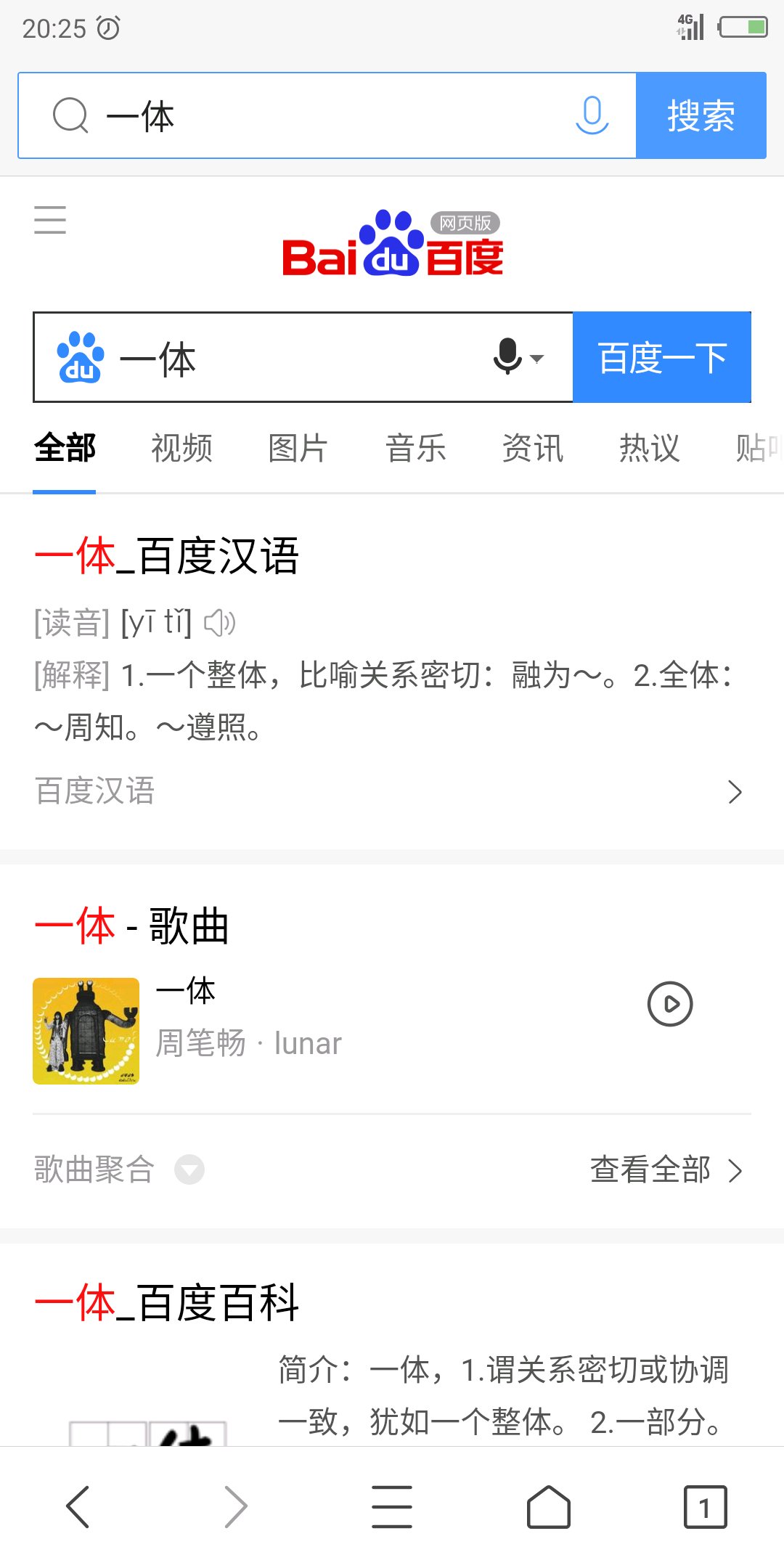The image size is (784, 1568).
Task: Open the 一体_百度汉语 result
Action: pos(167,557)
